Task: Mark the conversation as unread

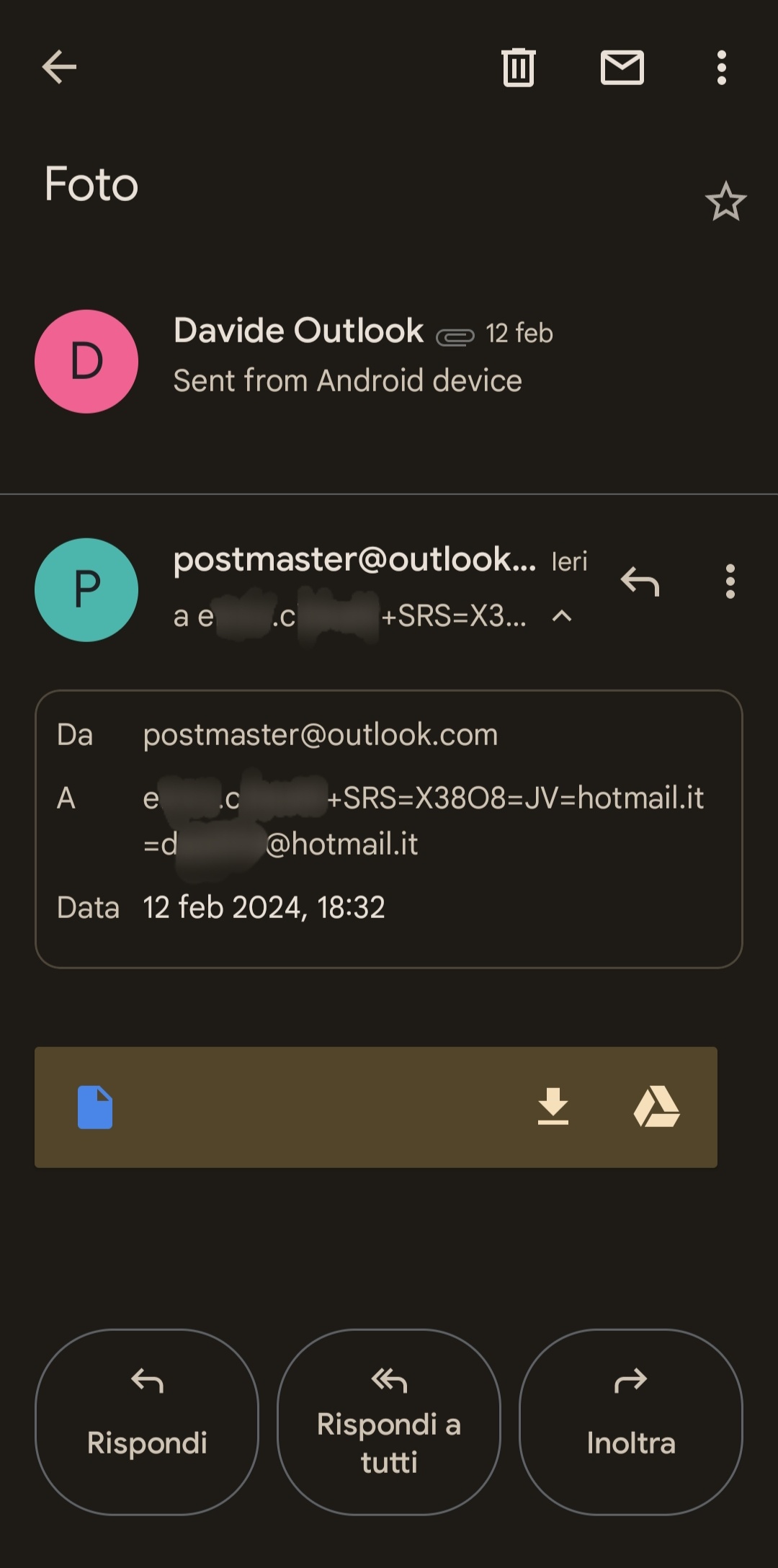Action: [622, 68]
